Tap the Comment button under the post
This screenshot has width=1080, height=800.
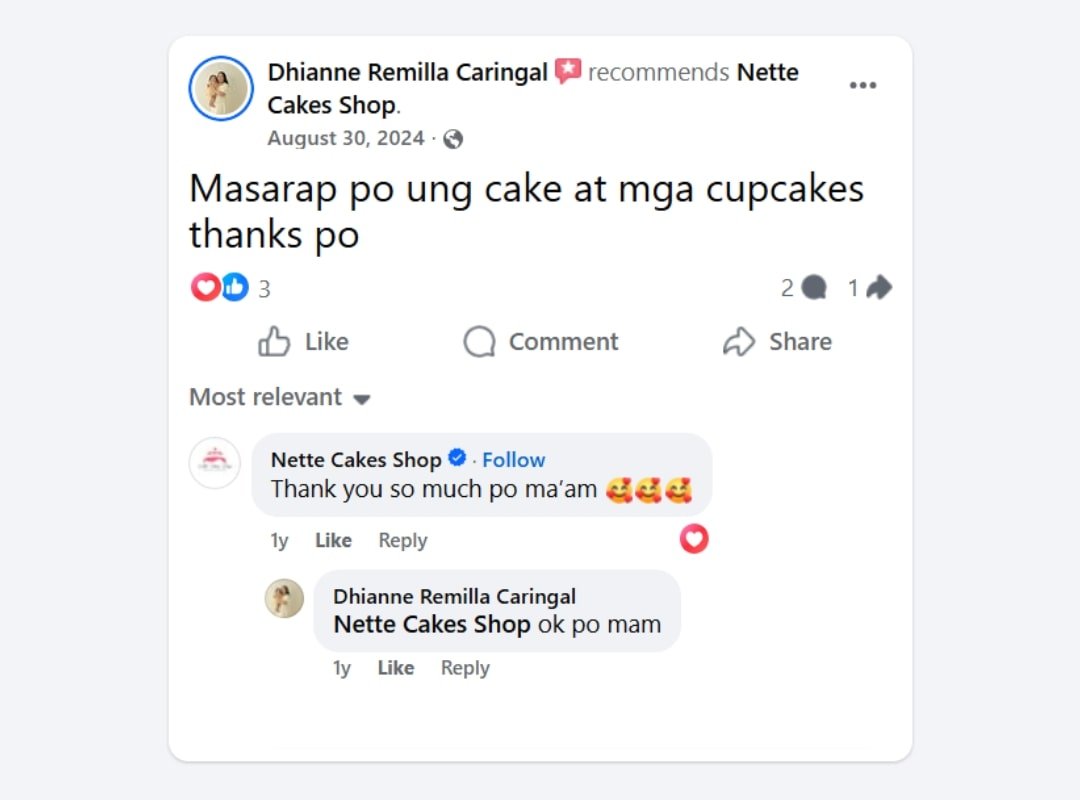[x=541, y=342]
